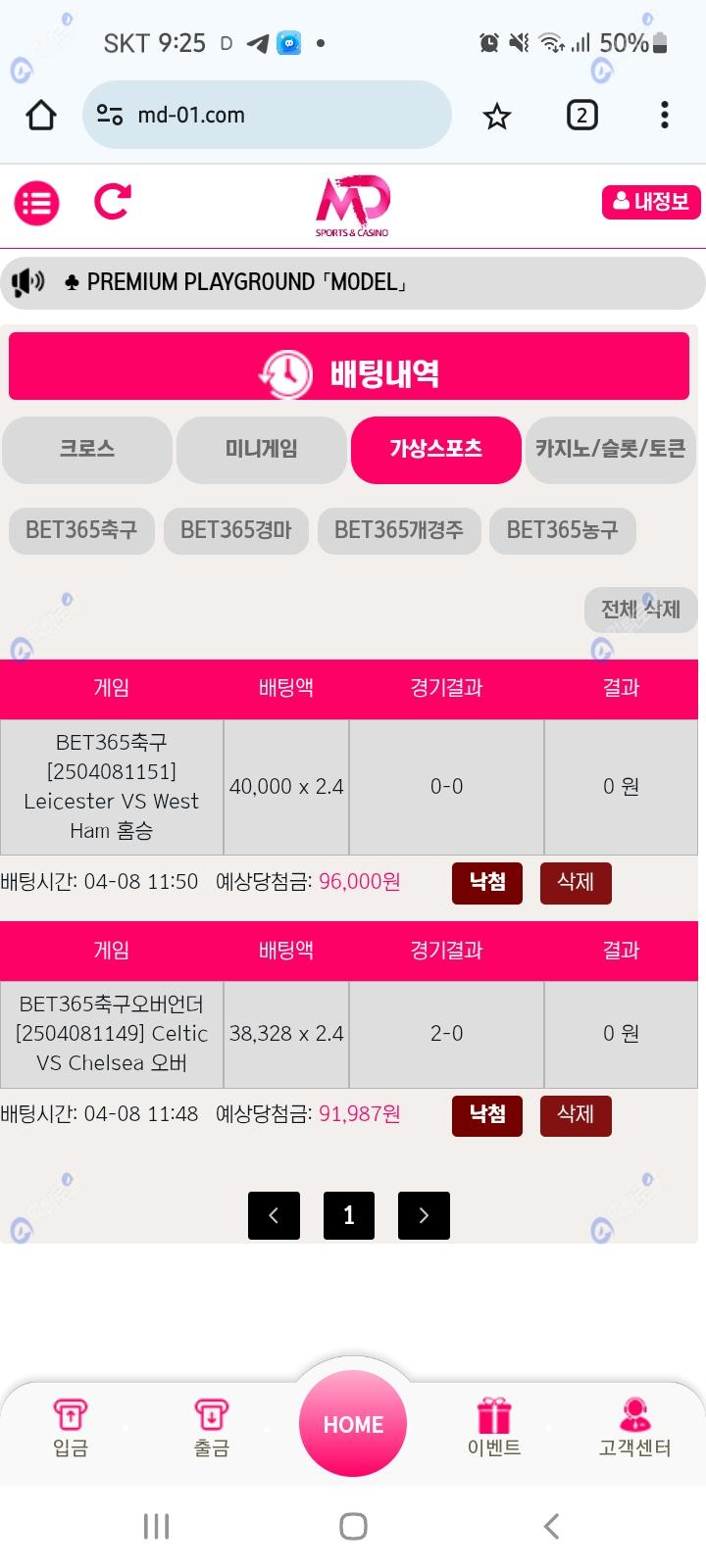
Task: Switch to the 크로스 tab
Action: pyautogui.click(x=87, y=449)
